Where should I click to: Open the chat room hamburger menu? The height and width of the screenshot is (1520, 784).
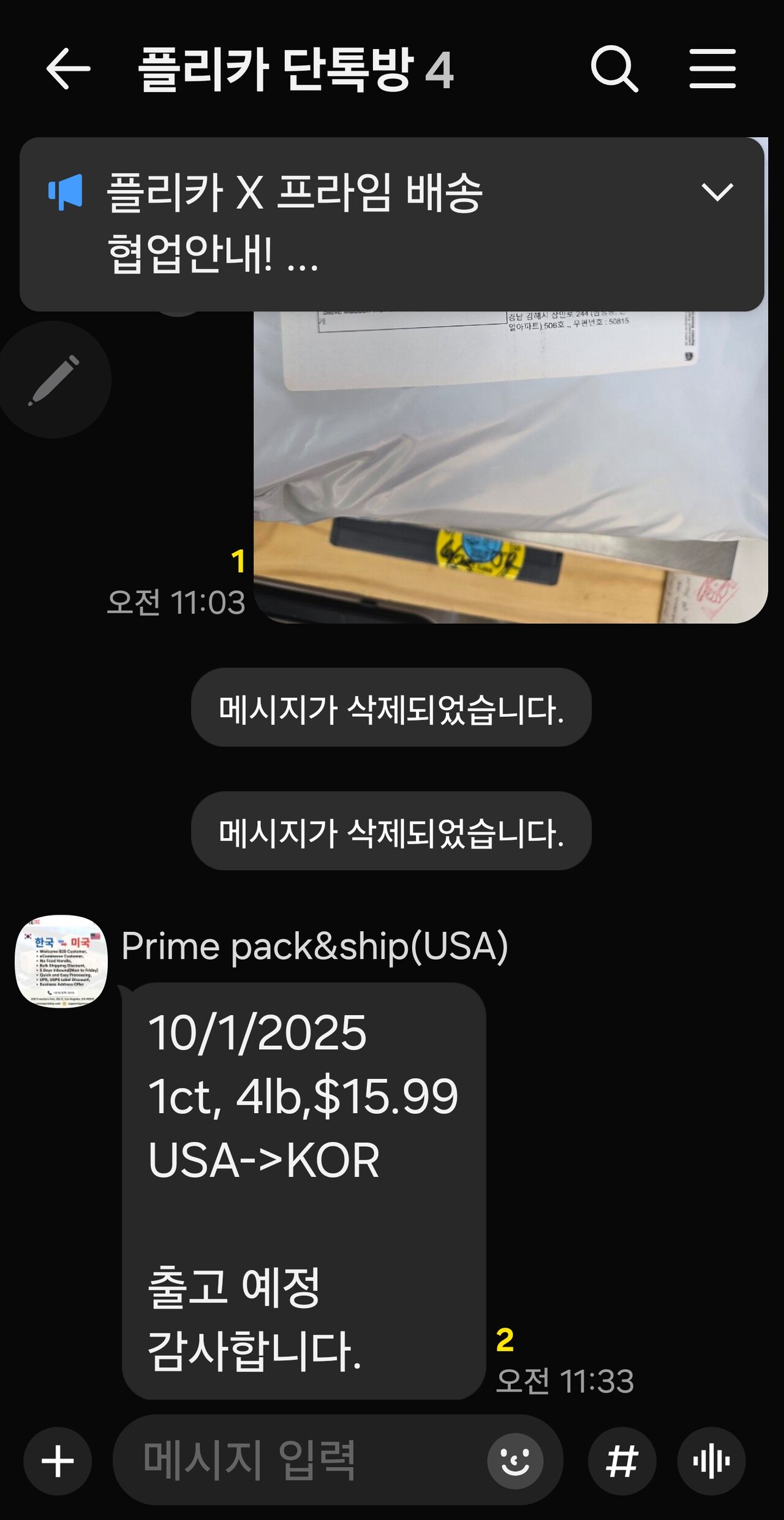point(712,69)
